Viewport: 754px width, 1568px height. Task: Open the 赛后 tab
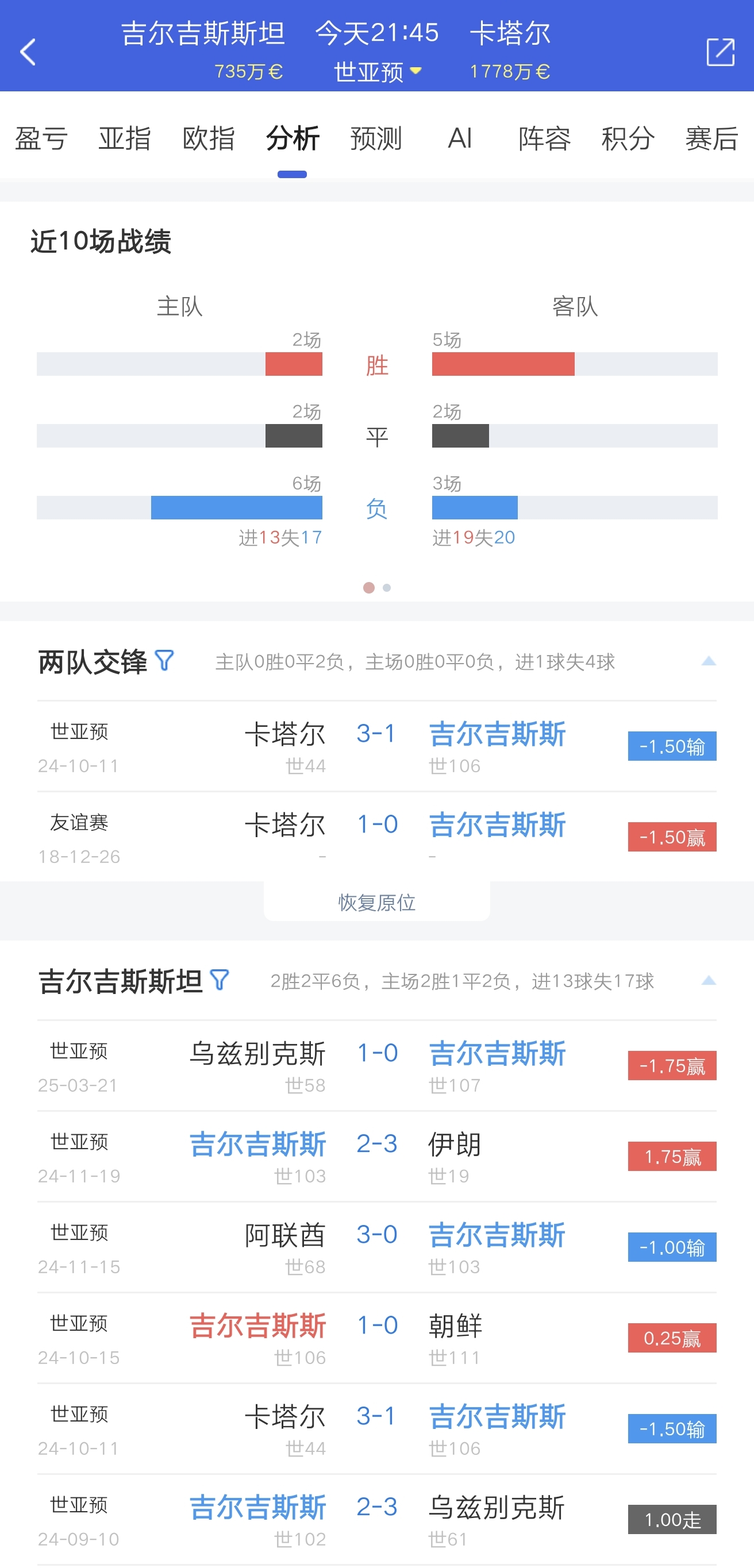pos(711,139)
